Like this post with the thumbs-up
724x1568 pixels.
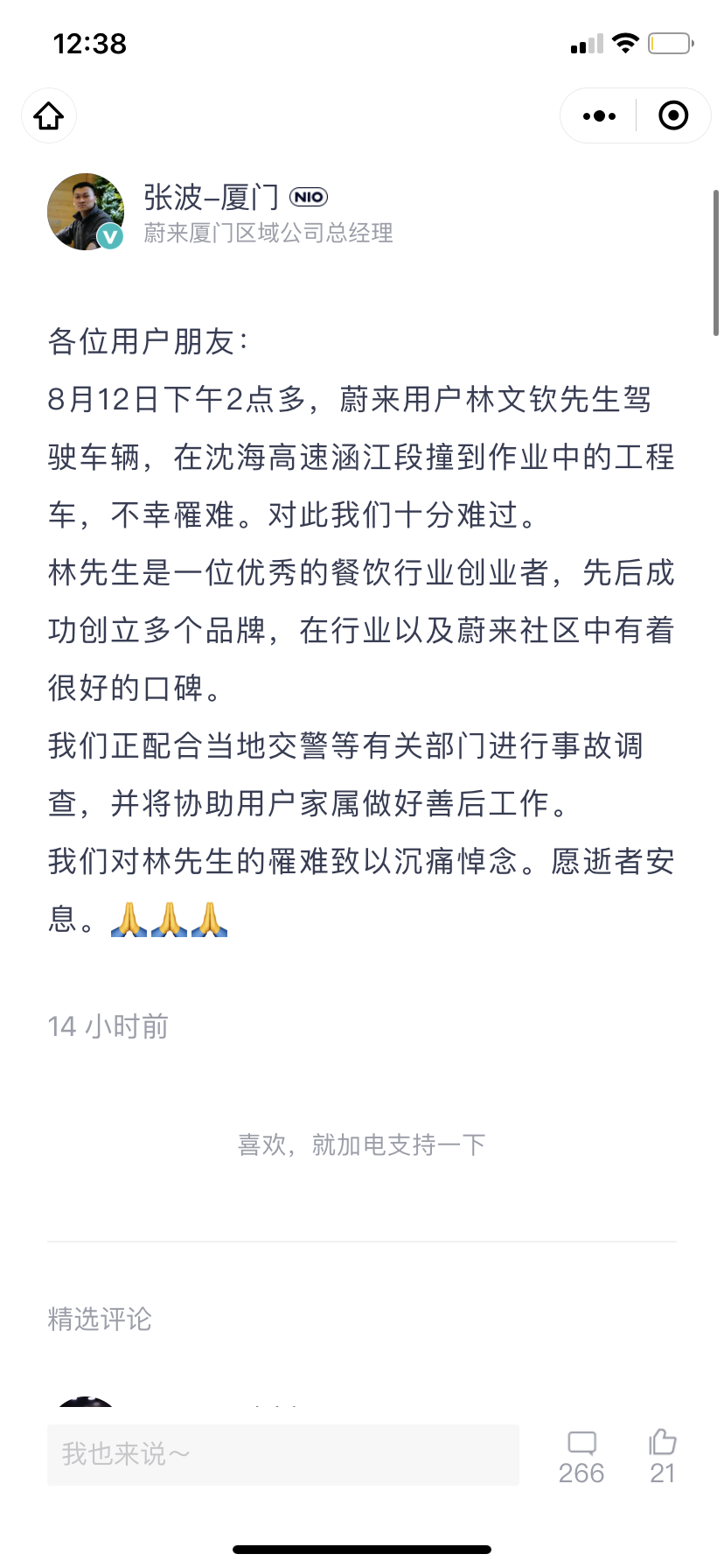pos(663,1457)
